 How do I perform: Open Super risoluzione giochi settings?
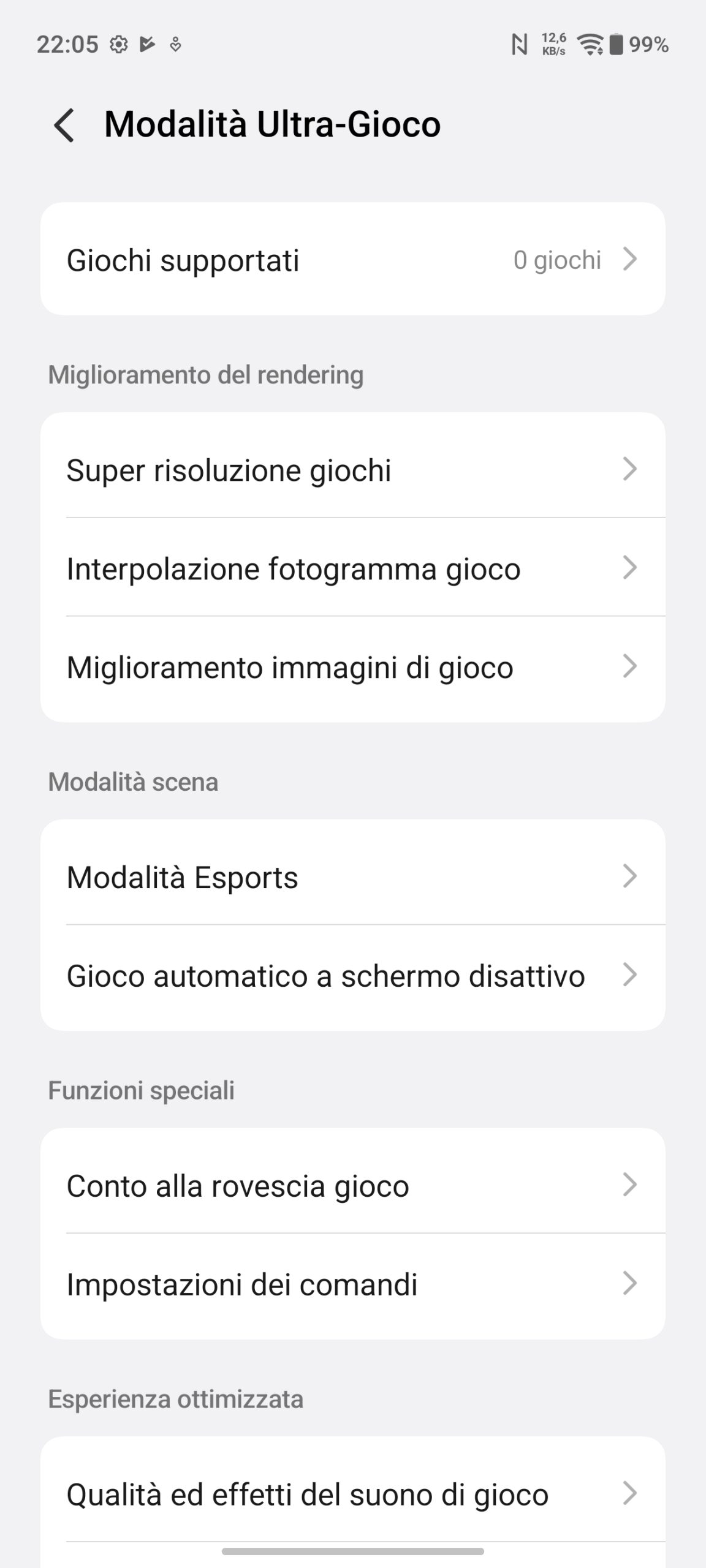[x=352, y=470]
